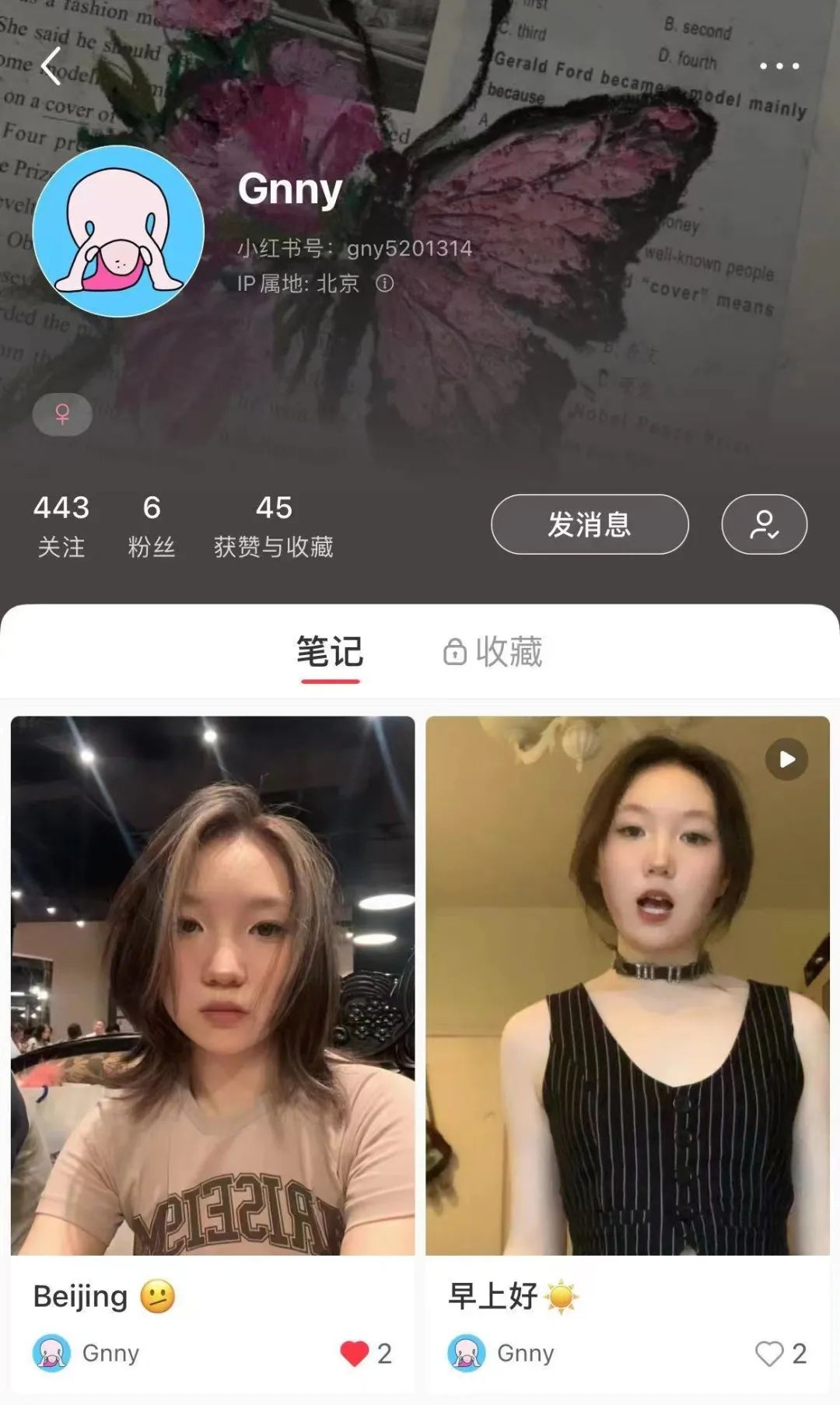View the 443 关注 following list
Viewport: 840px width, 1405px height.
point(61,525)
